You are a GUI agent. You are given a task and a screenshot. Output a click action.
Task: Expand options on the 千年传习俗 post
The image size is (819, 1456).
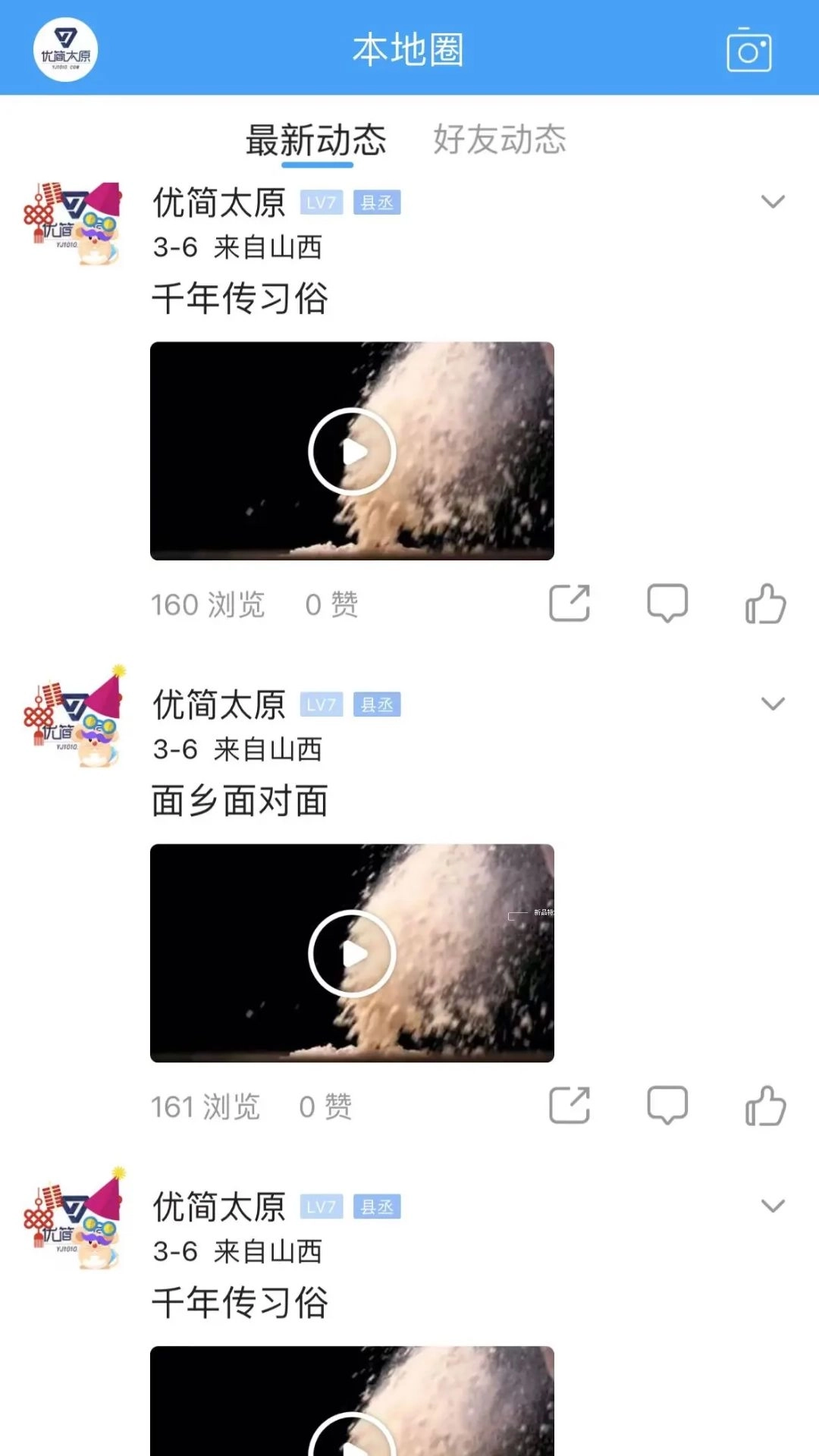coord(773,202)
